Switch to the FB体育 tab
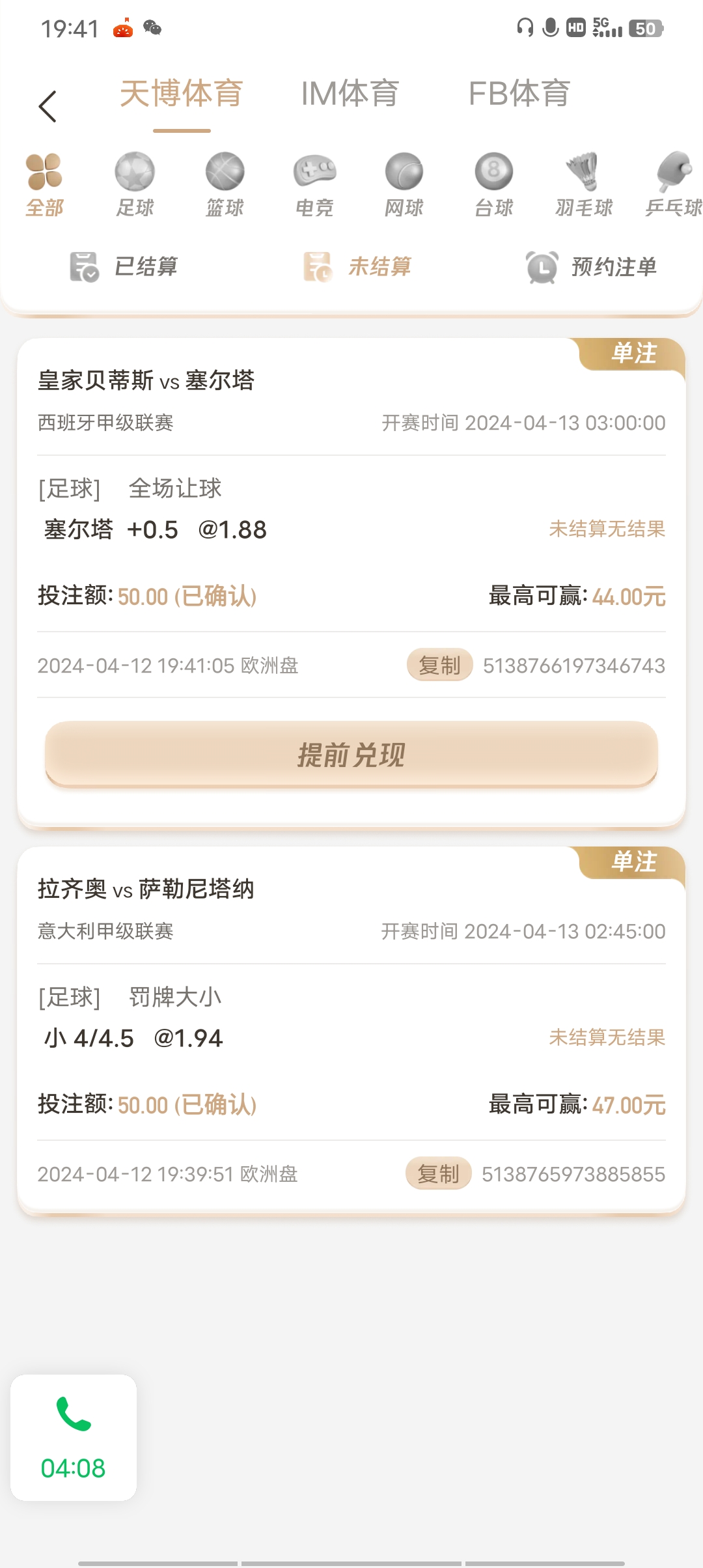 coord(519,94)
